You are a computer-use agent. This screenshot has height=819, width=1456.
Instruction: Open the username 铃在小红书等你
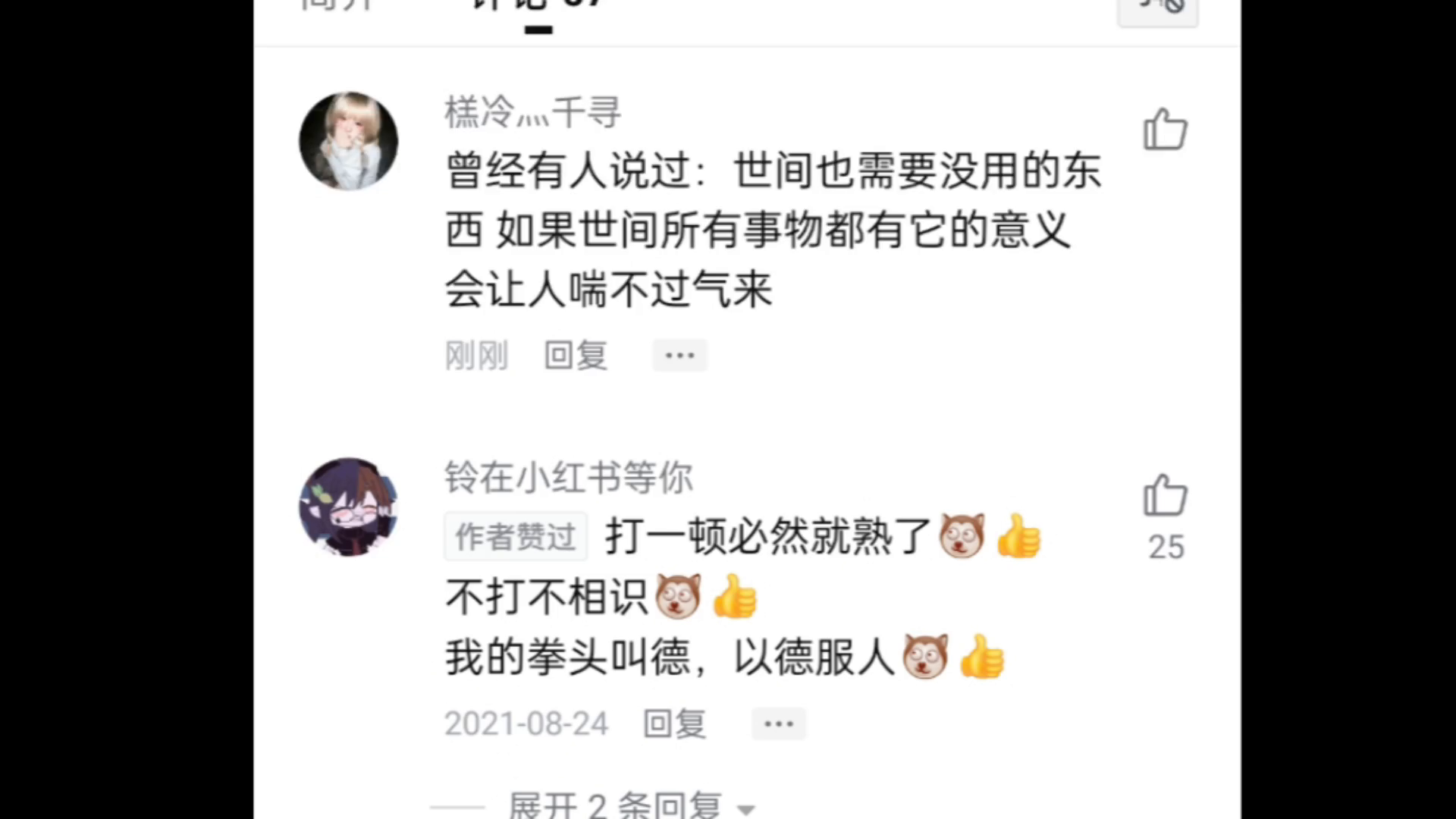[568, 478]
